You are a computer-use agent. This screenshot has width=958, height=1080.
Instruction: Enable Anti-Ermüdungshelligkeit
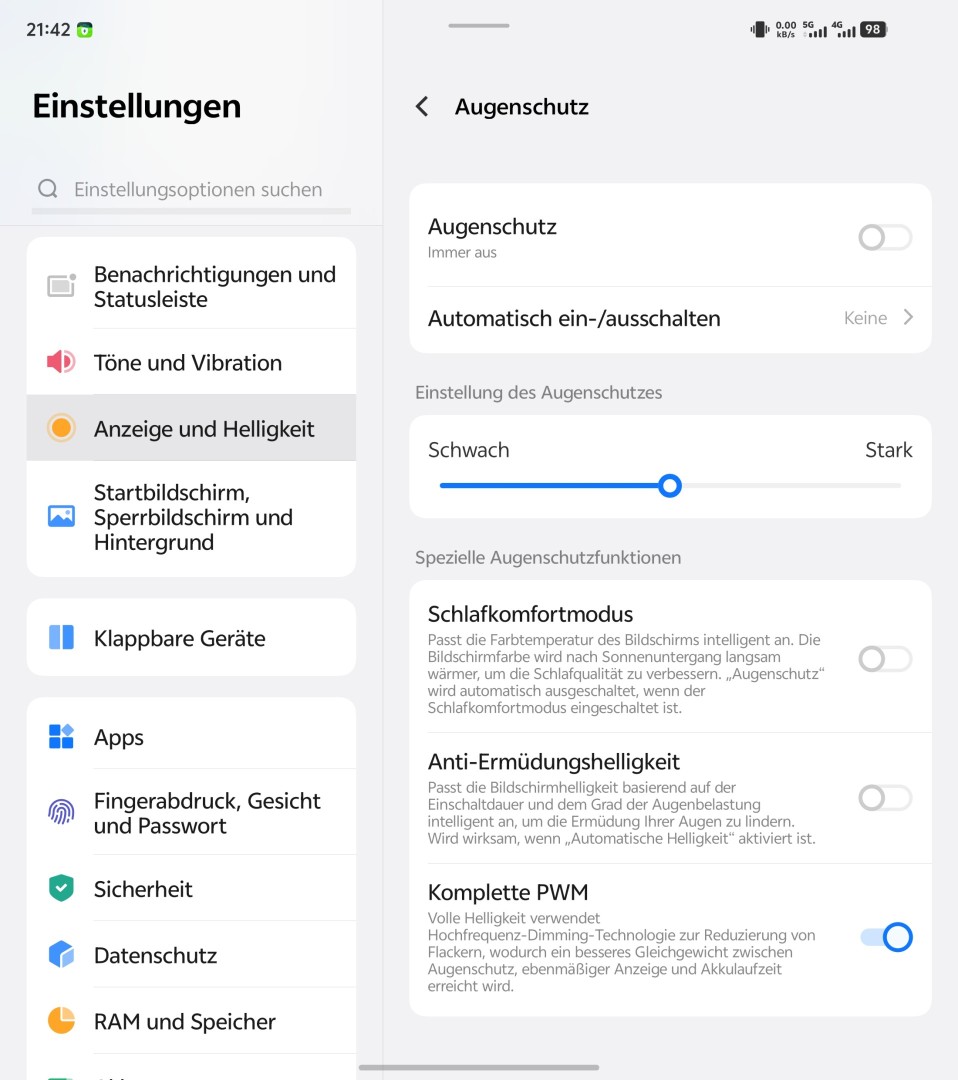[x=885, y=798]
